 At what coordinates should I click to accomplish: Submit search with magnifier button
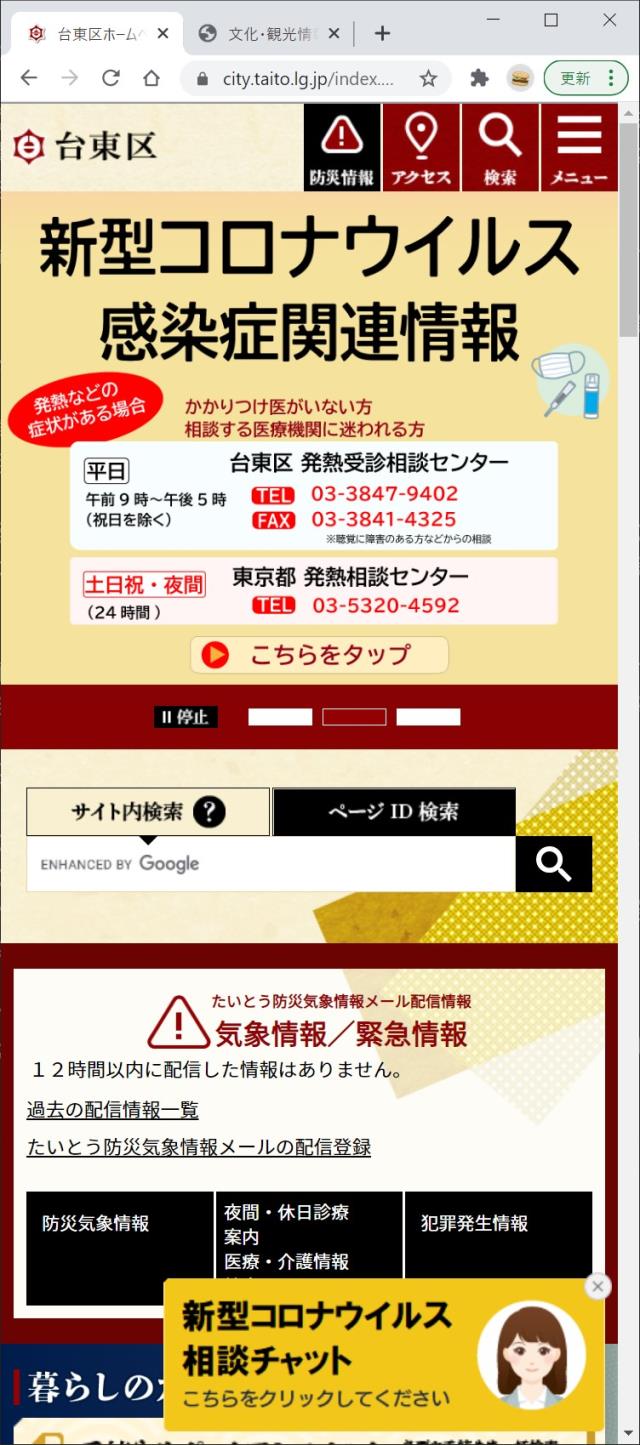click(553, 864)
